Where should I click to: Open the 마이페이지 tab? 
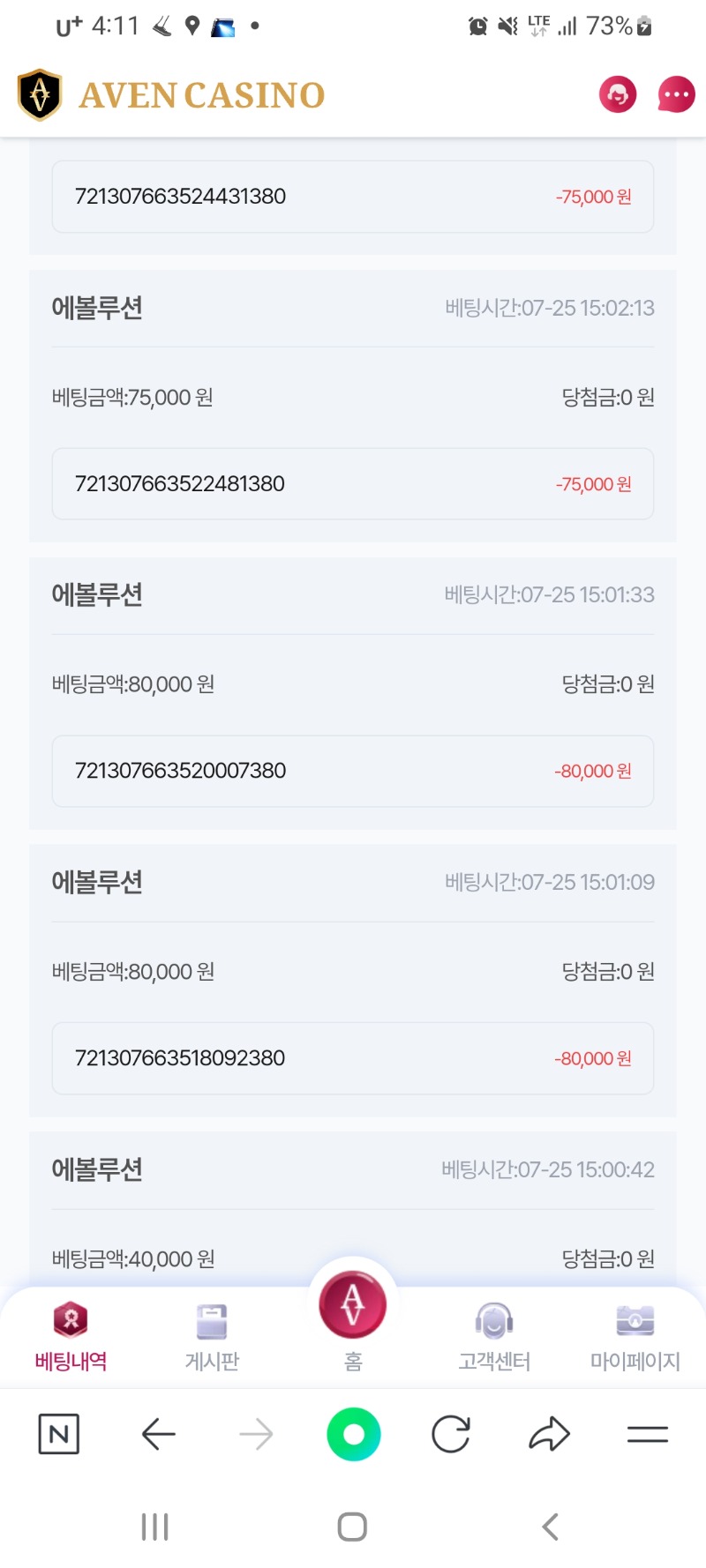635,1336
